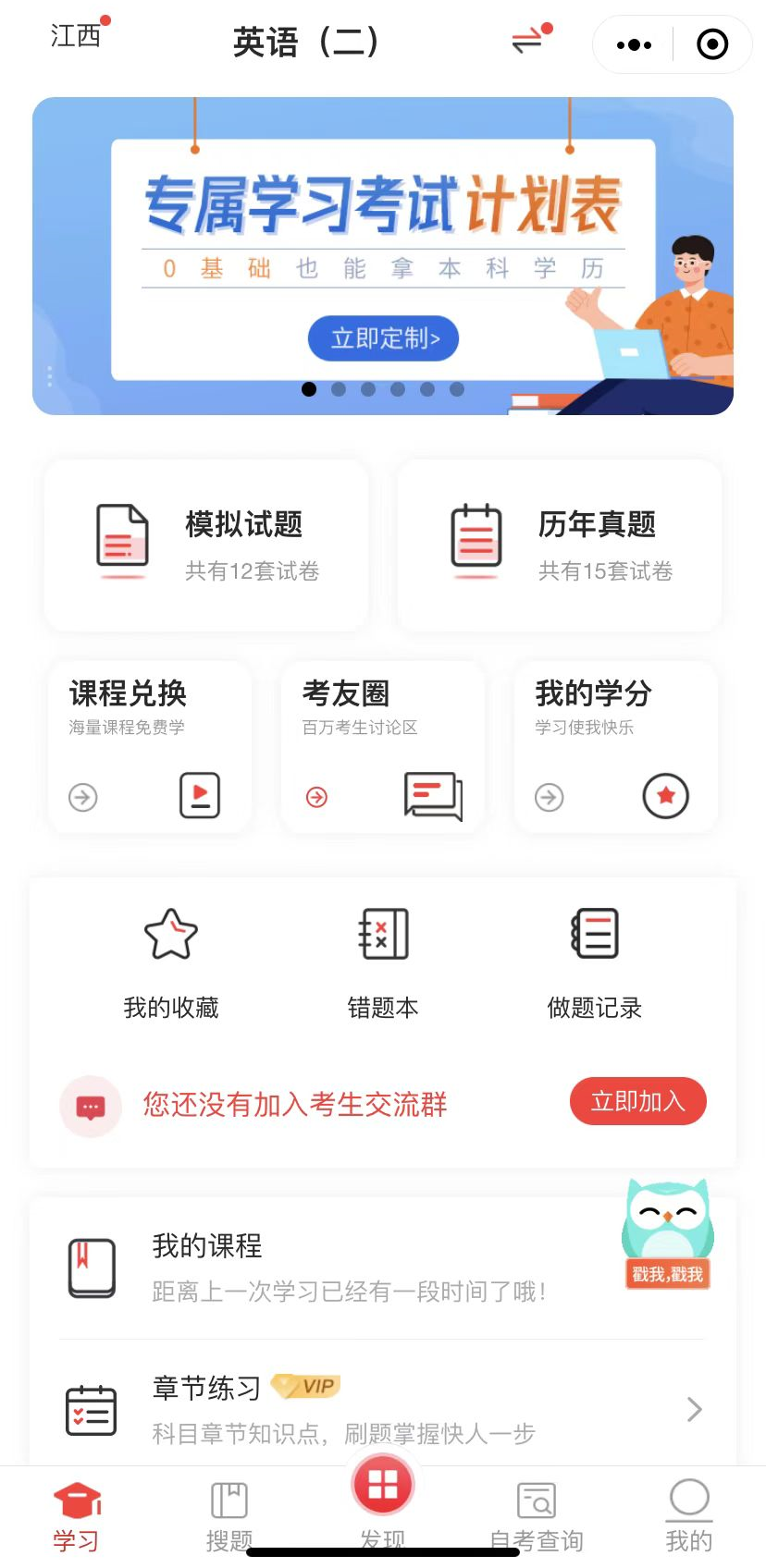Open 模拟试题 with 12 papers
The width and height of the screenshot is (766, 1568).
(x=206, y=545)
